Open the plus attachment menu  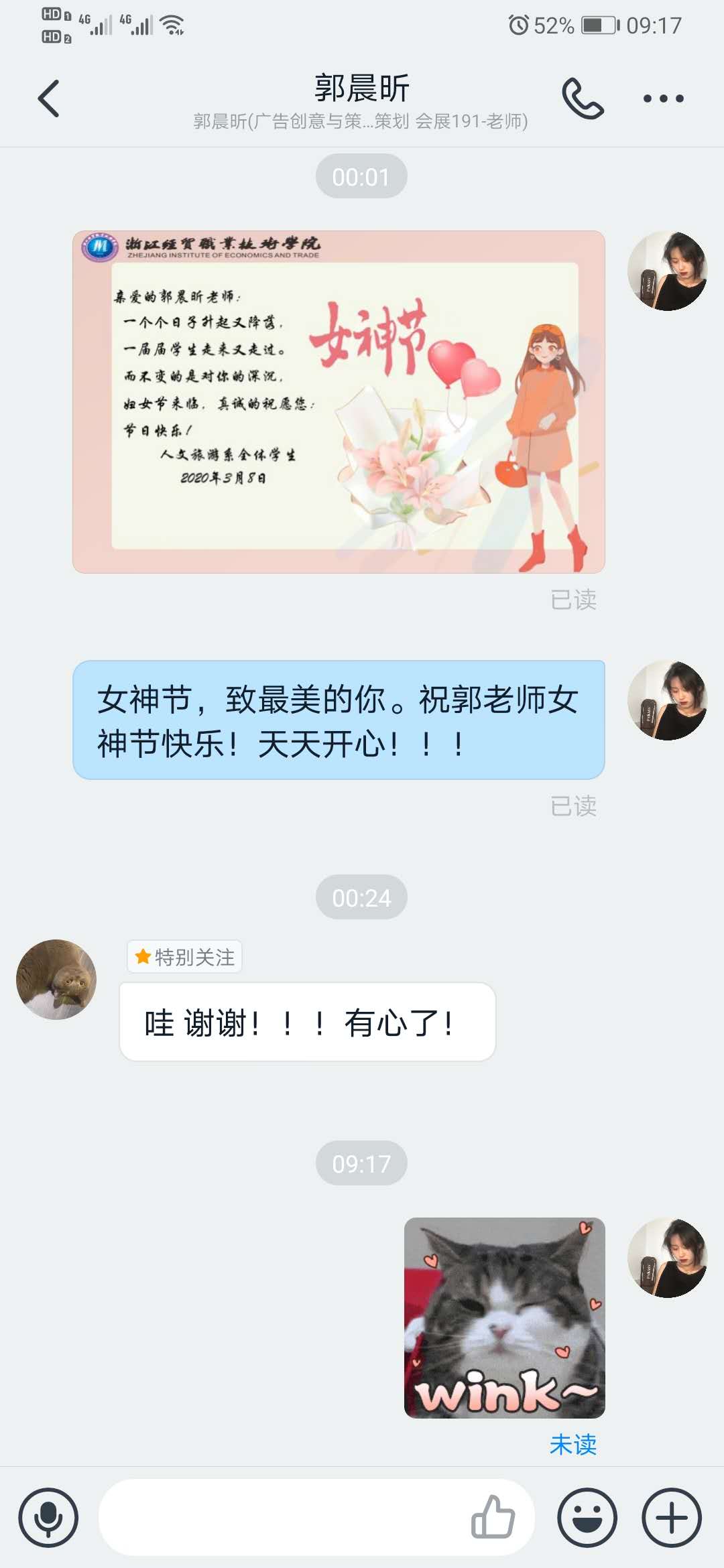(672, 1518)
